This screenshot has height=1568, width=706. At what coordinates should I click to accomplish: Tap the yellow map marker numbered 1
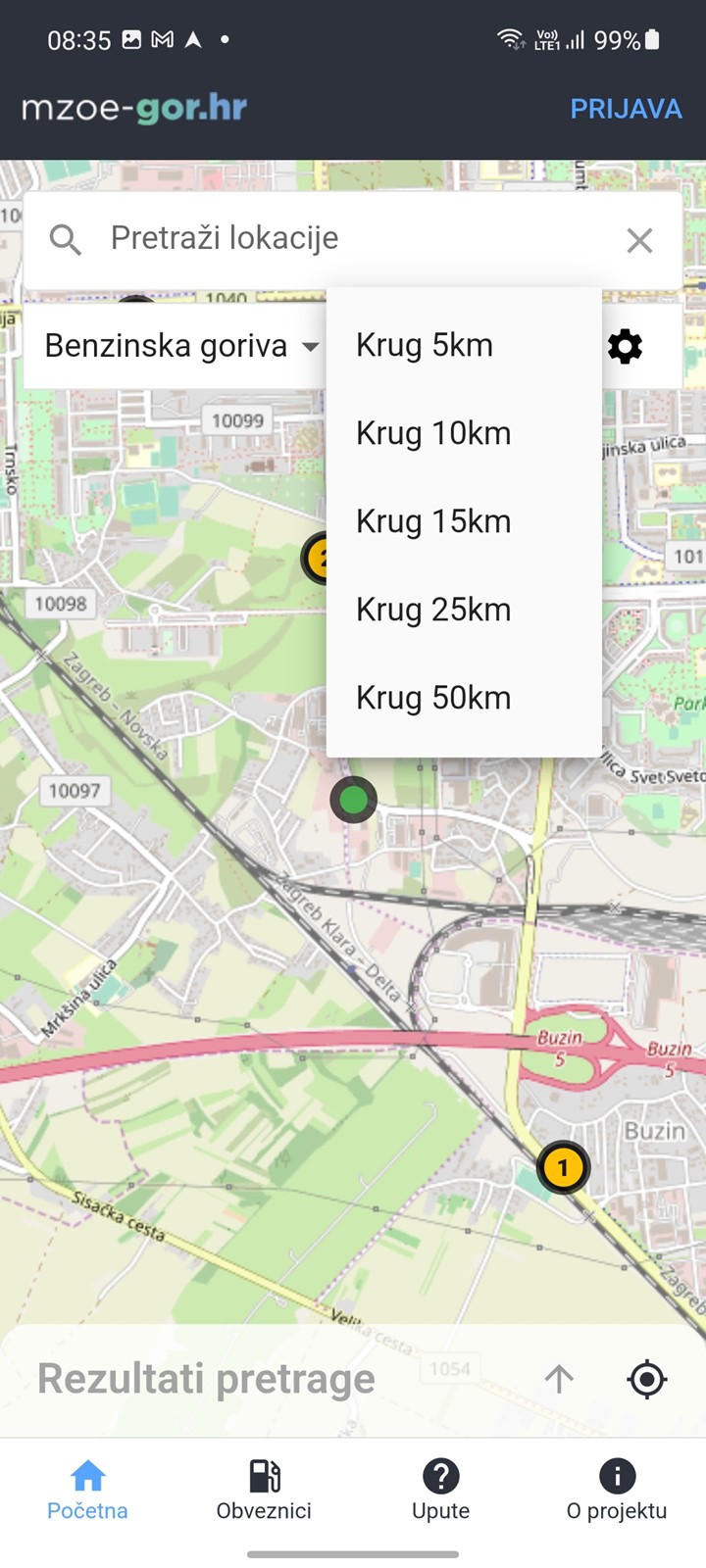tap(563, 1167)
